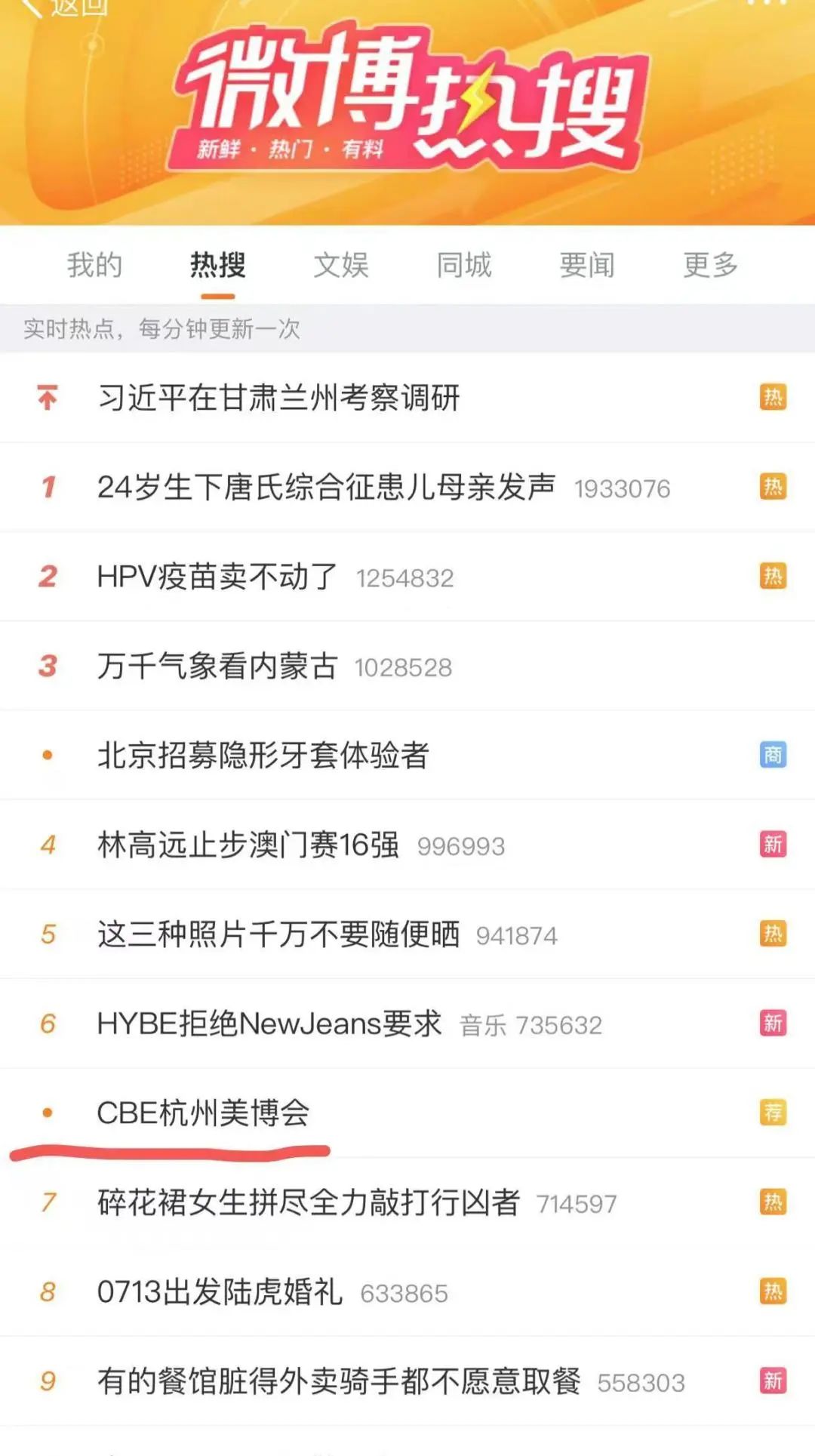This screenshot has width=815, height=1456.
Task: View the topic 碎花裙女生拼尽全力敲打行凶者
Action: pos(309,1202)
